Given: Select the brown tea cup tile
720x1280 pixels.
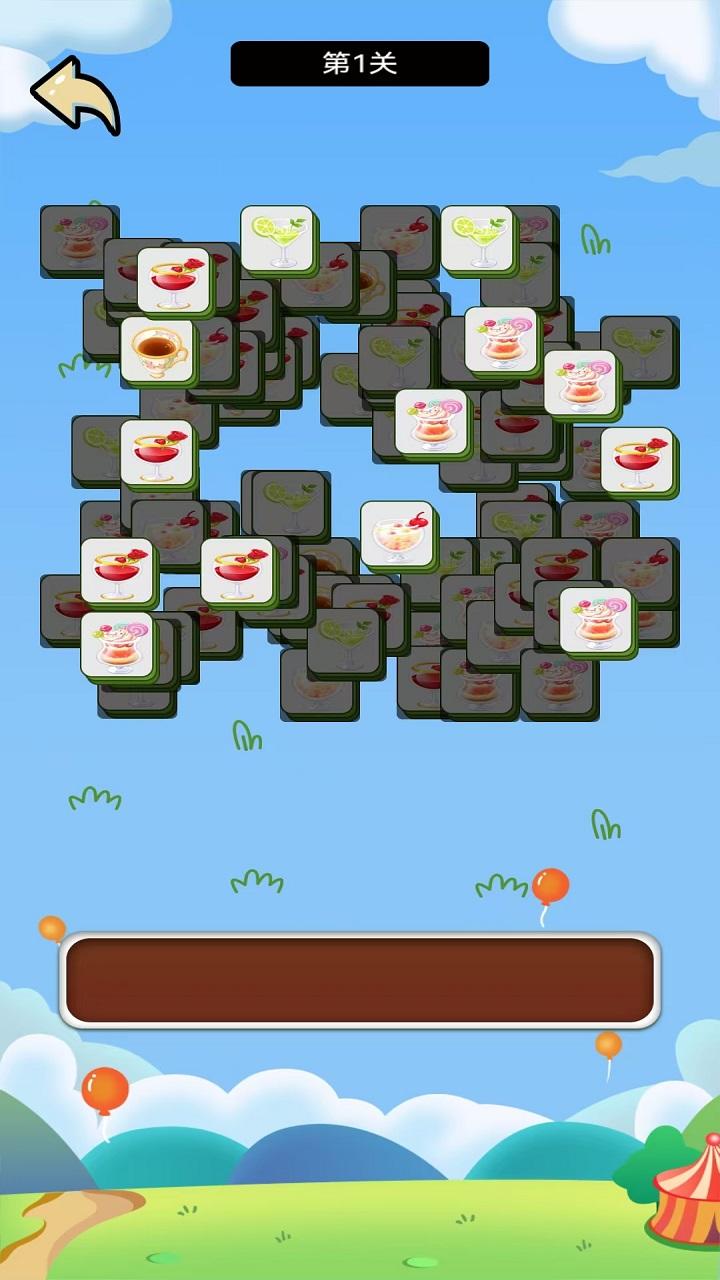Looking at the screenshot, I should tap(157, 349).
